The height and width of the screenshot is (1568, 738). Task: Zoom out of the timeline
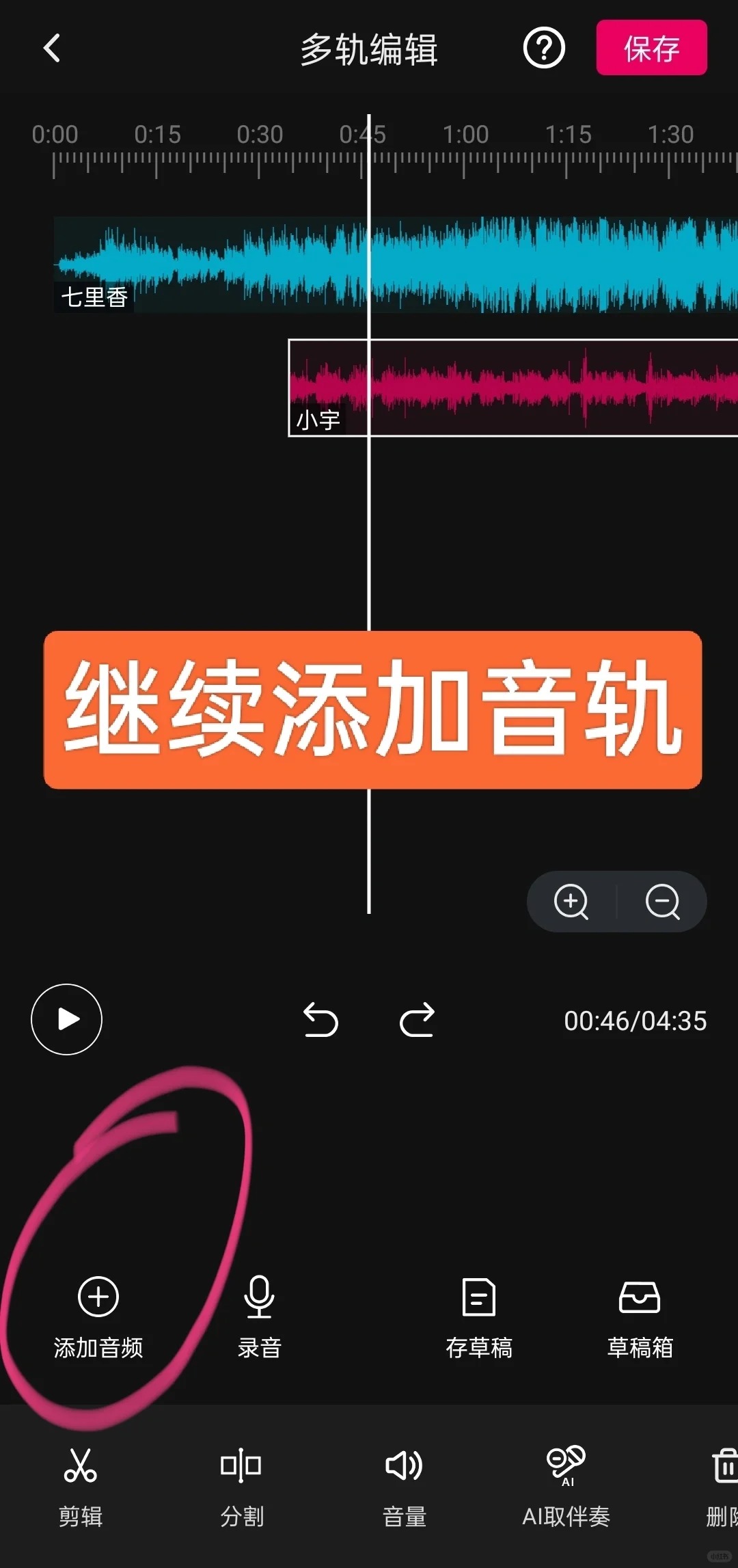pos(662,902)
